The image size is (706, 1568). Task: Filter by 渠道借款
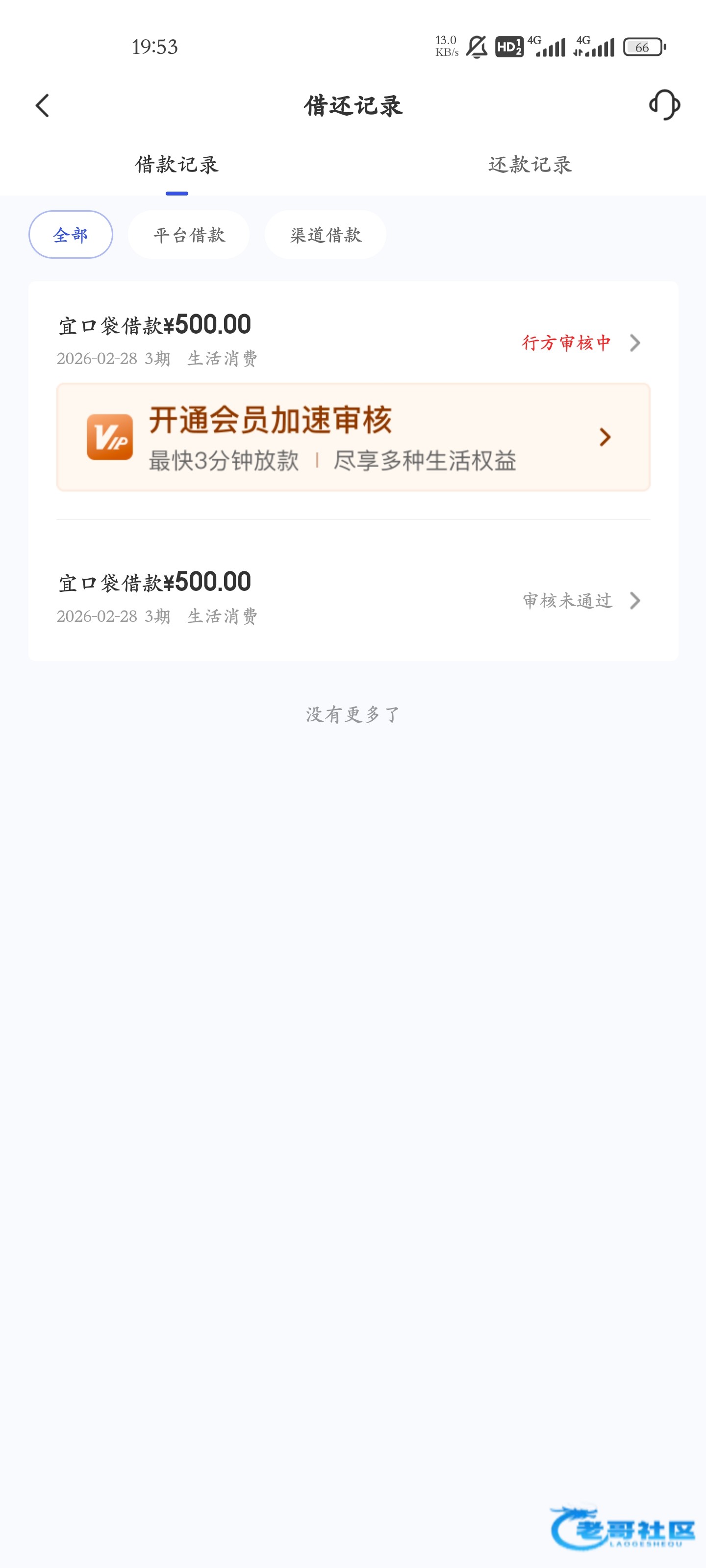(325, 235)
